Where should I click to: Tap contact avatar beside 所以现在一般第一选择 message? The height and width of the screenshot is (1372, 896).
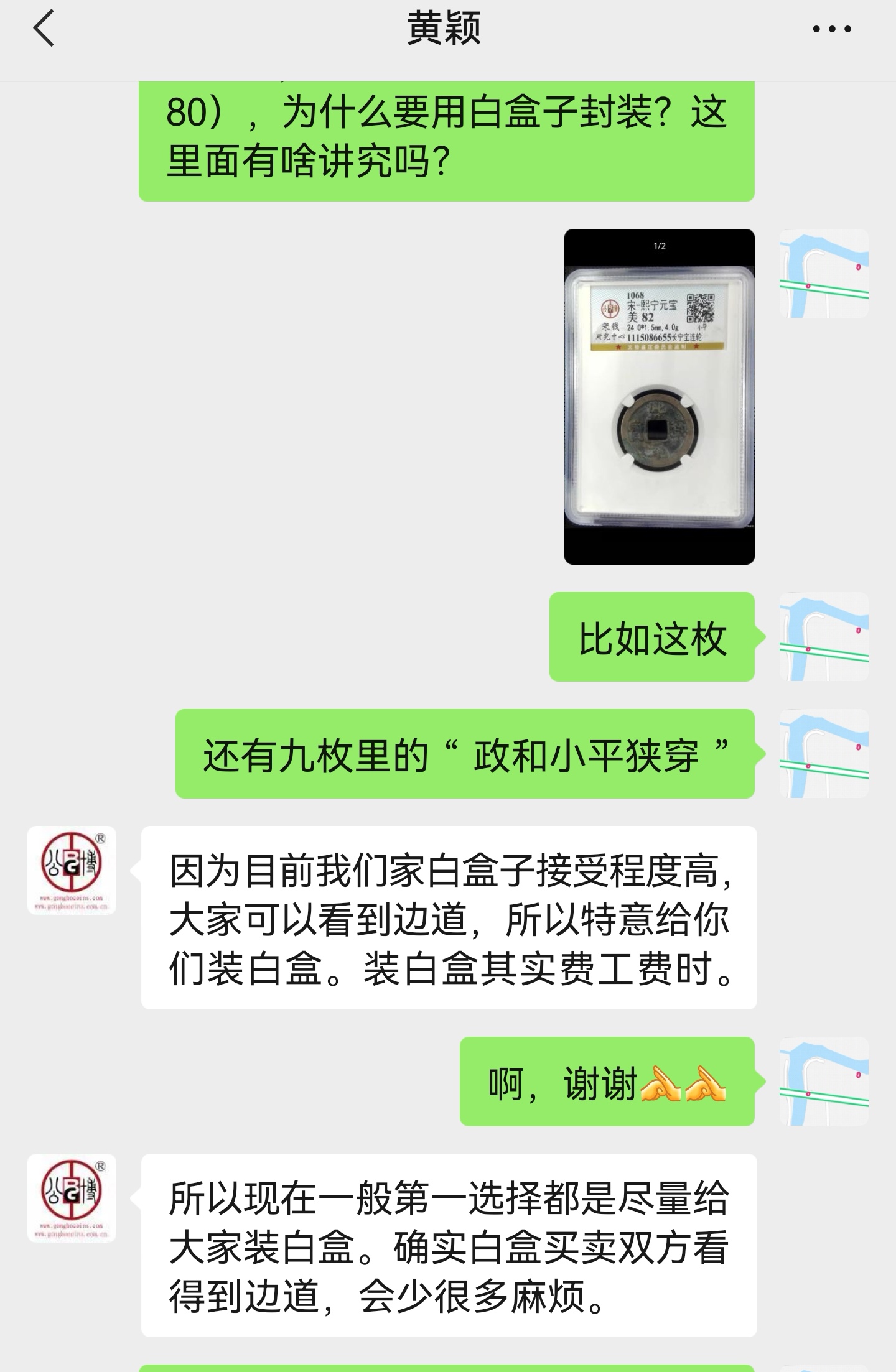(72, 1198)
